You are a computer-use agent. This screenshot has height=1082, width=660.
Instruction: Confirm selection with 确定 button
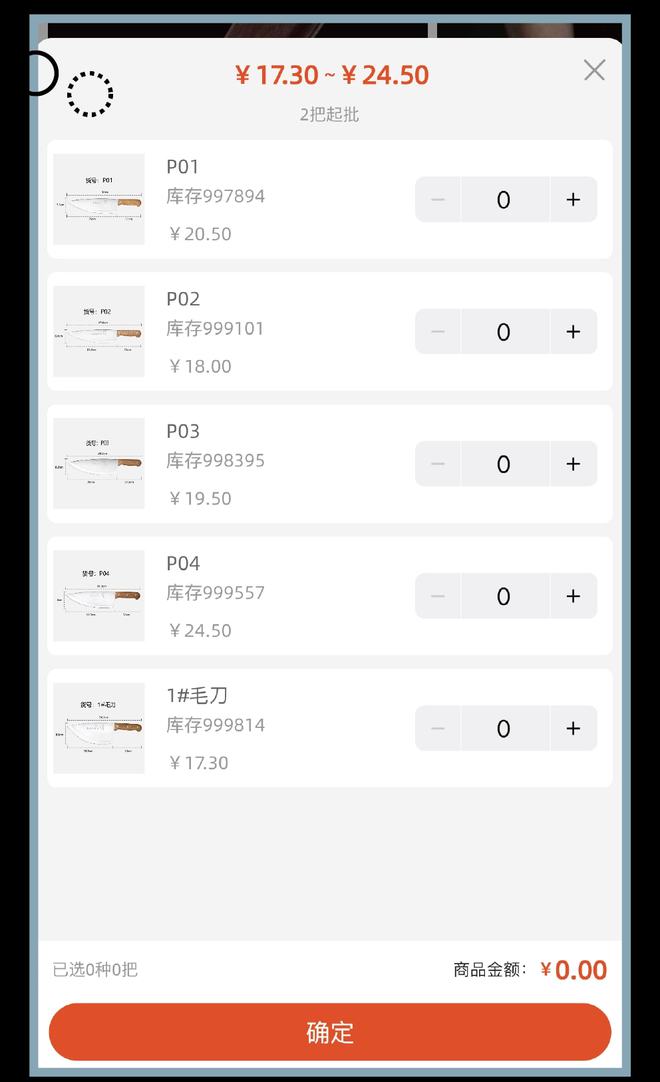330,1032
